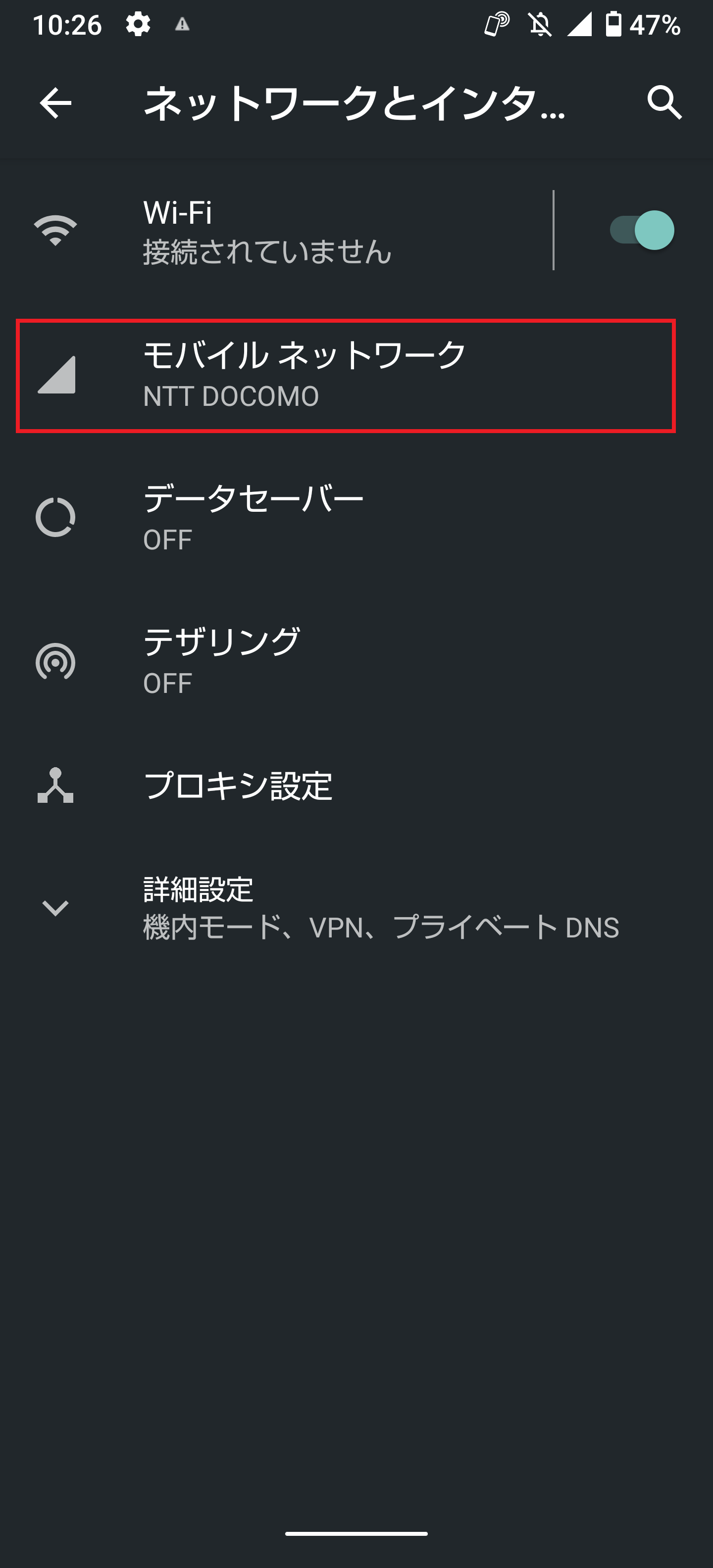713x1568 pixels.
Task: Tap the tethering hotspot icon
Action: click(56, 662)
